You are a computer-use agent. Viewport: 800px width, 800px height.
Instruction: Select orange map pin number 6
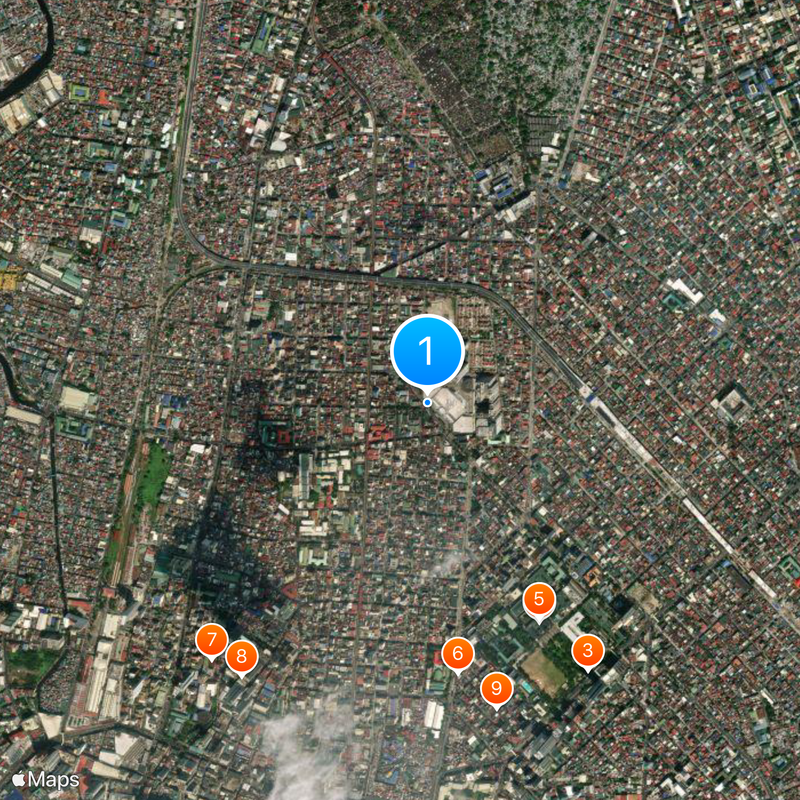[x=458, y=654]
